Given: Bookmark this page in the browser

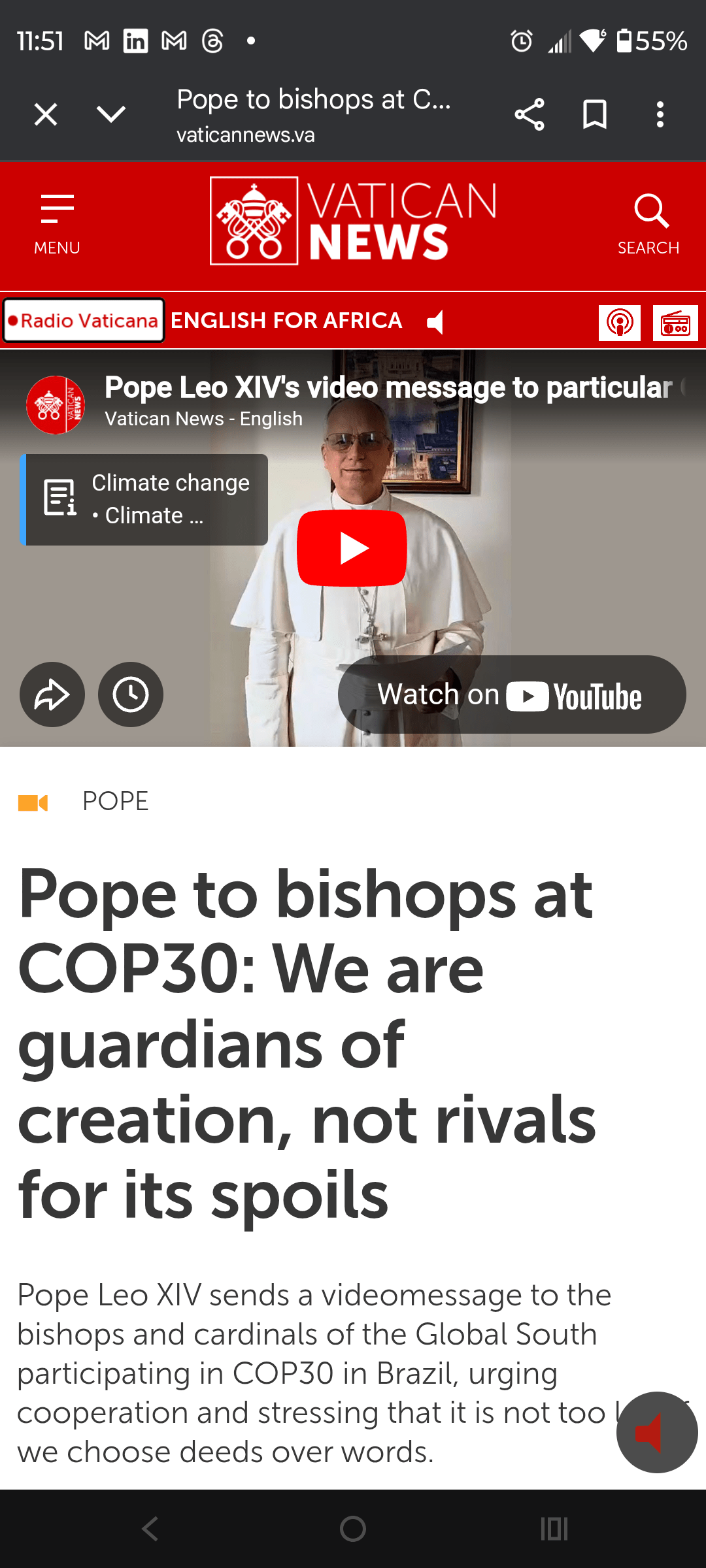Looking at the screenshot, I should click(x=595, y=115).
